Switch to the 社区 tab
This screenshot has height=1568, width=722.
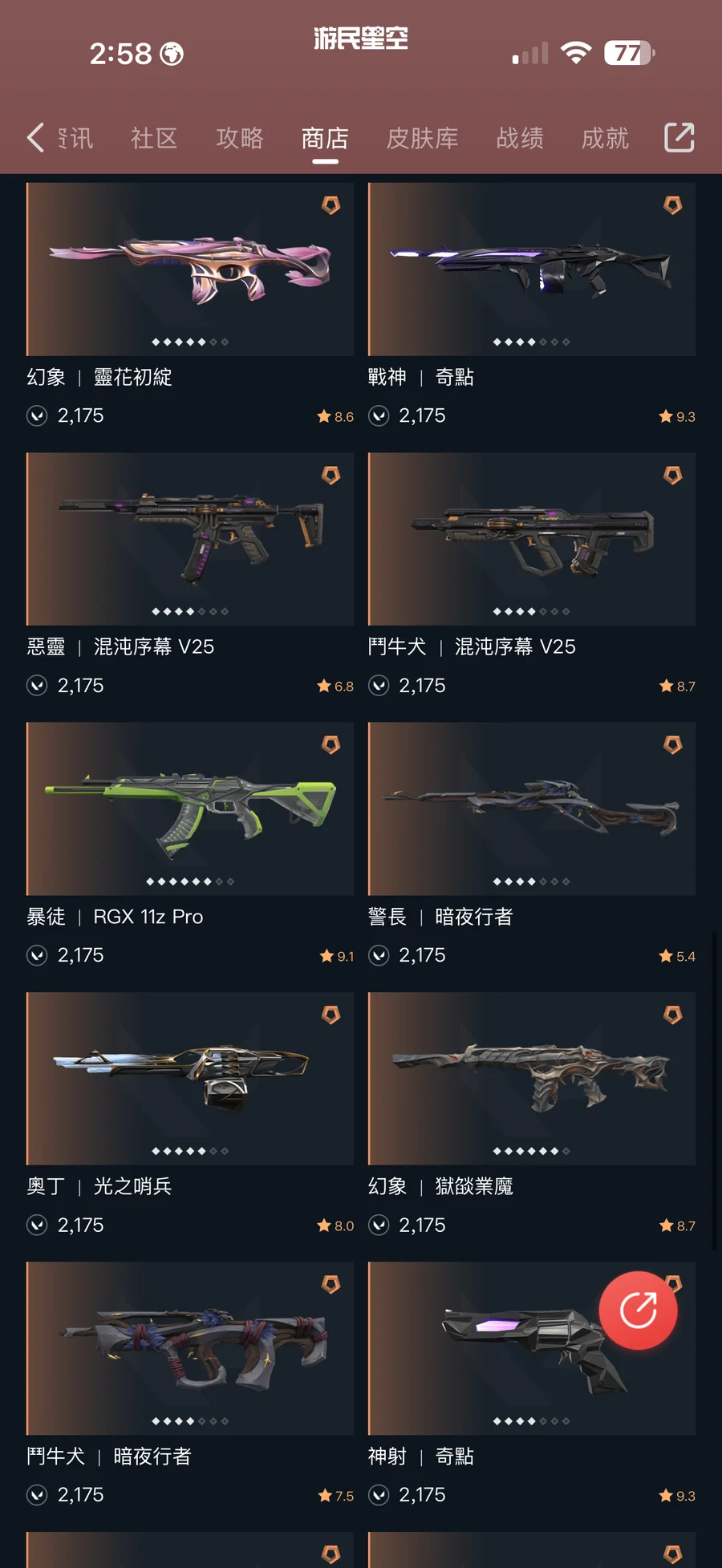click(154, 138)
